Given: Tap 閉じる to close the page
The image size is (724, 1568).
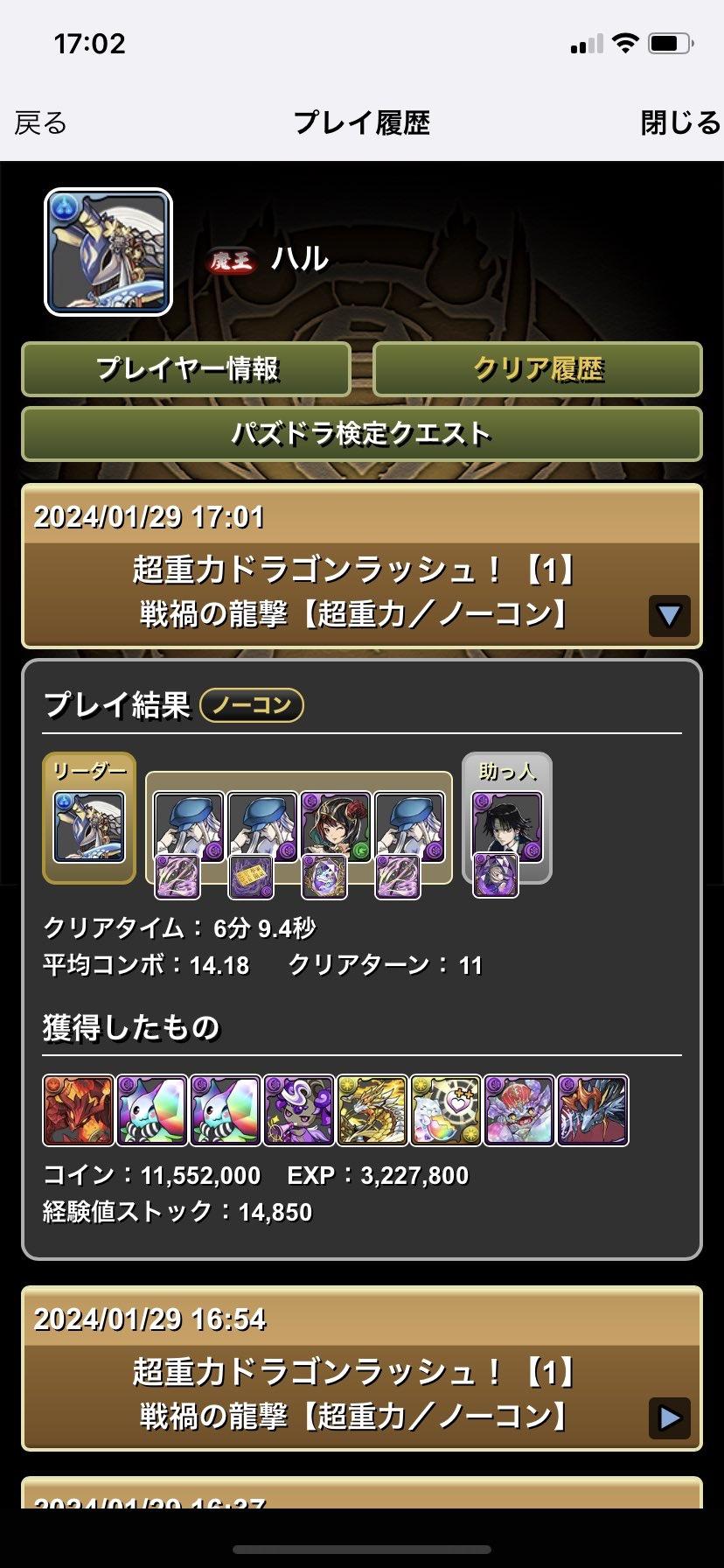Looking at the screenshot, I should point(679,123).
